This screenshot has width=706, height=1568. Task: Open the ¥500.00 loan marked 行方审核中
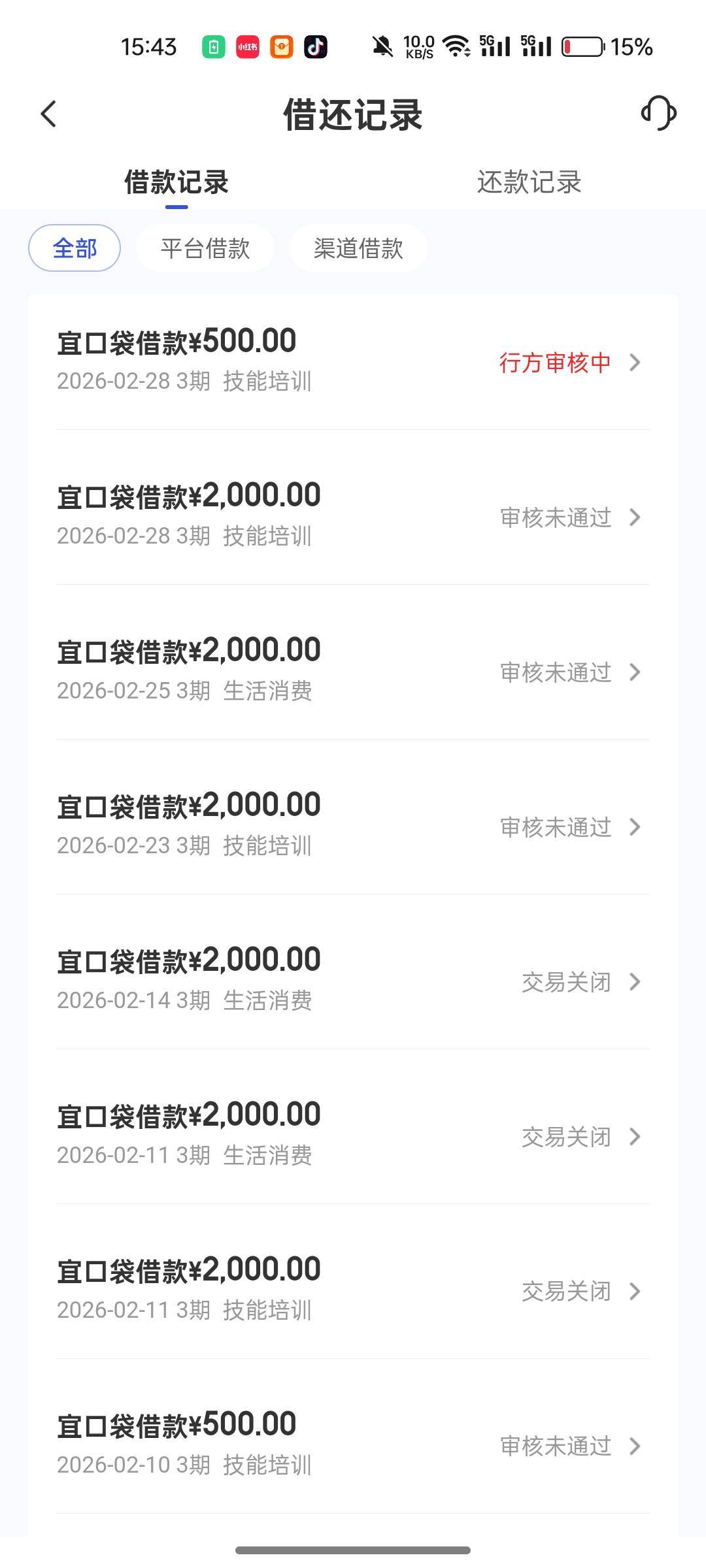(x=353, y=361)
